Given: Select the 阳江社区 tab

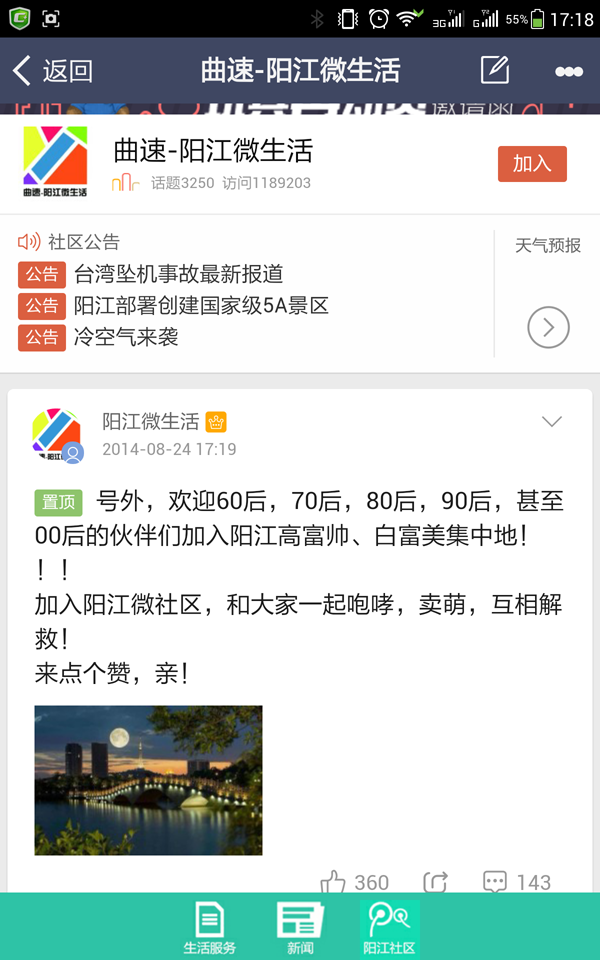Looking at the screenshot, I should click(x=389, y=927).
